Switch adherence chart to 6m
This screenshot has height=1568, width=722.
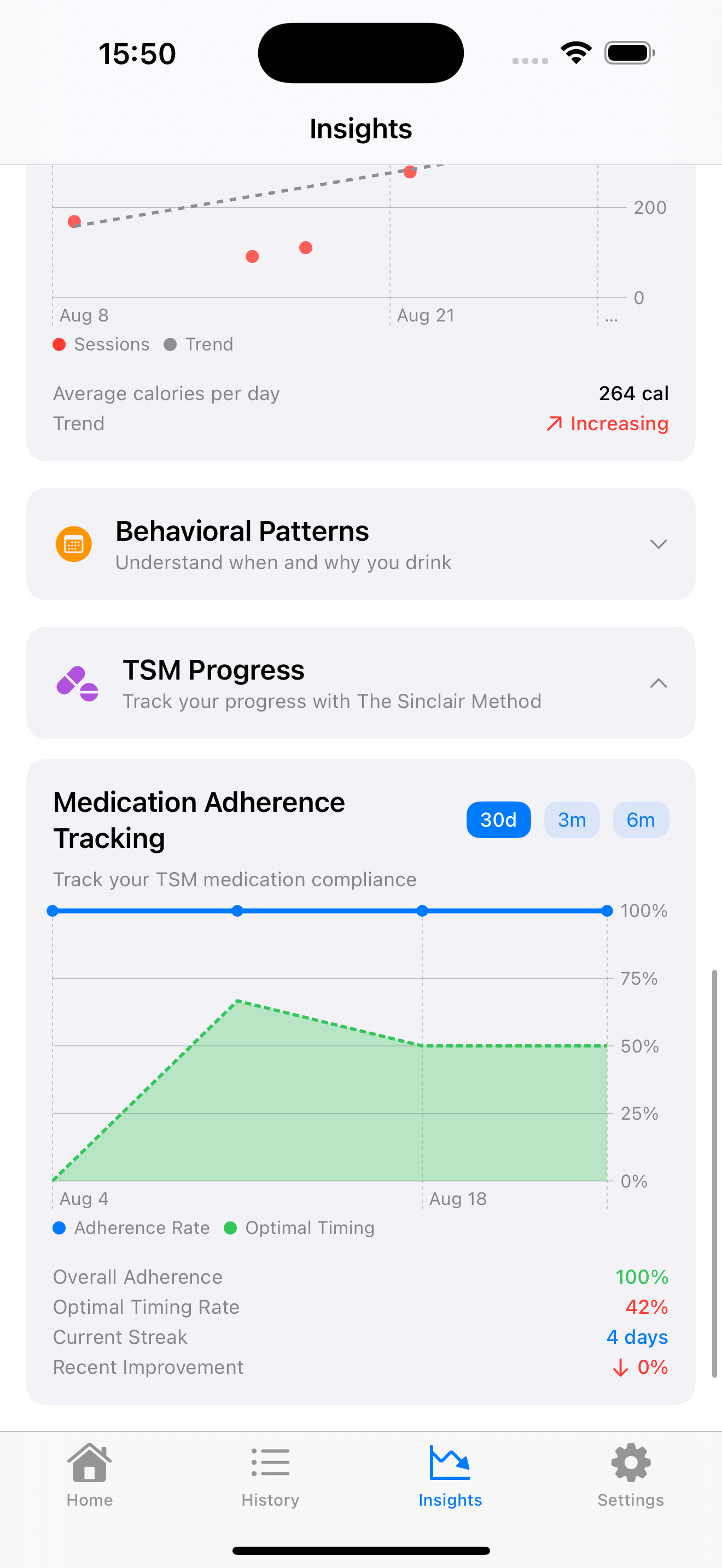tap(641, 820)
